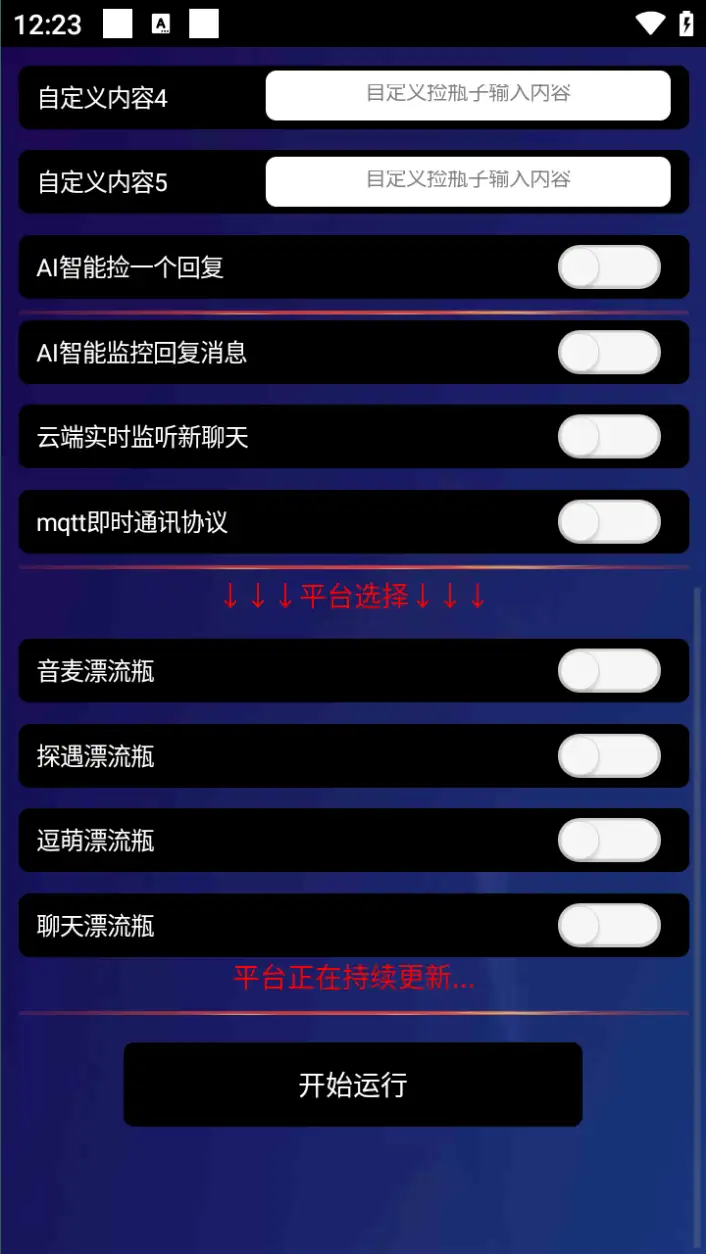The image size is (706, 1254).
Task: Focus the 自定义内容5 text field
Action: pos(467,181)
